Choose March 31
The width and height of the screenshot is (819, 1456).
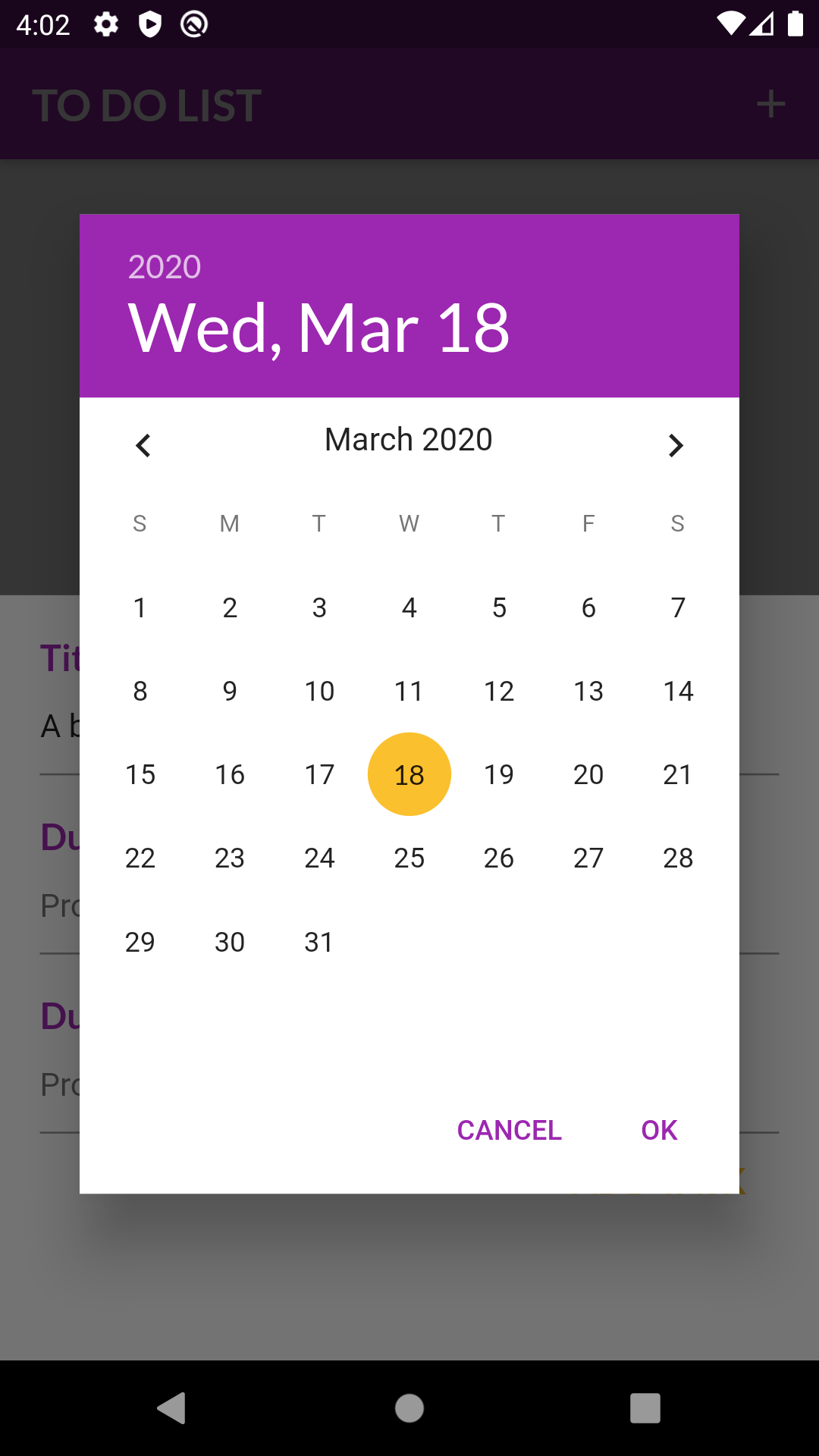(x=319, y=942)
